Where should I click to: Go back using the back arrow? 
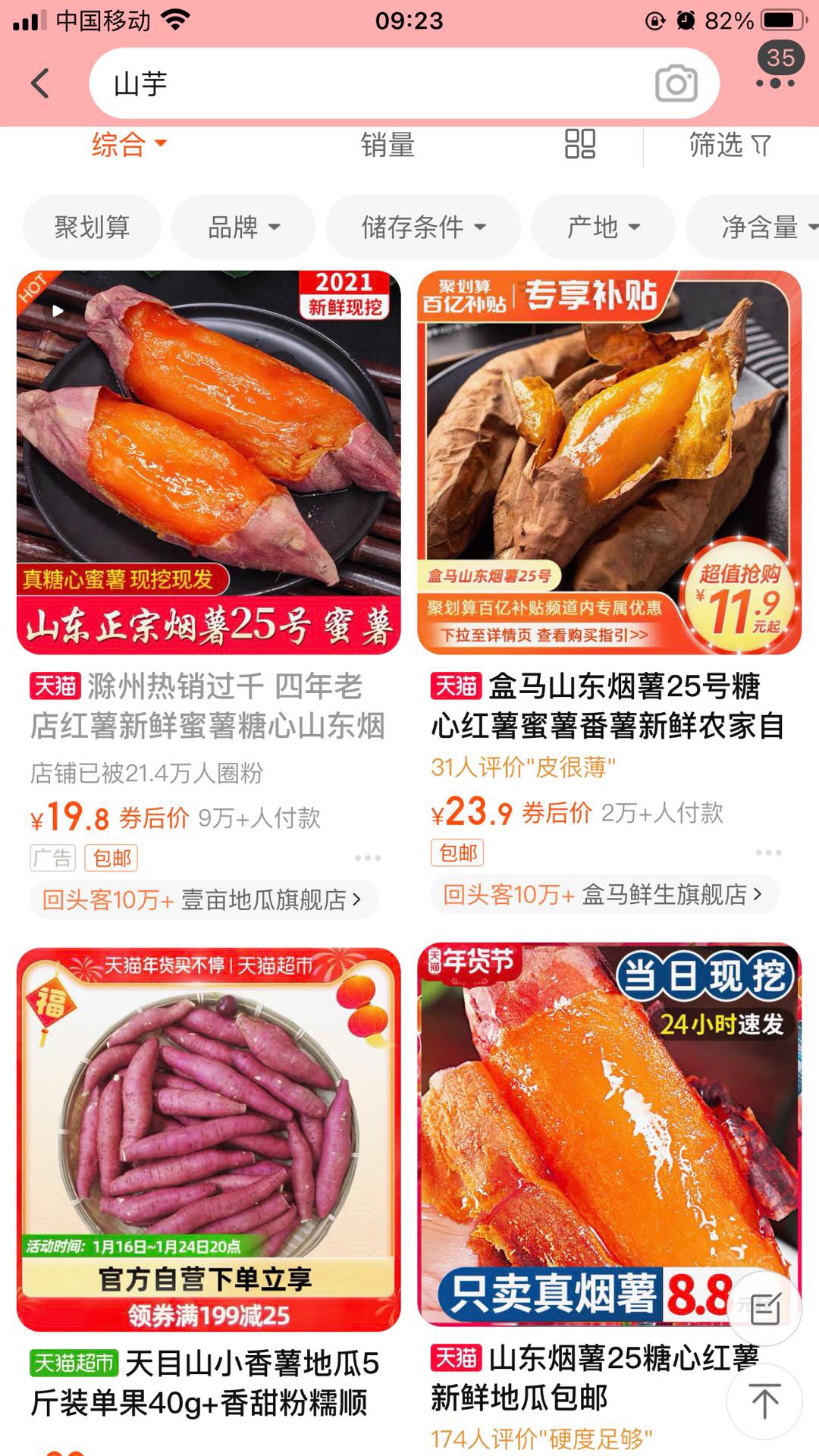point(41,83)
